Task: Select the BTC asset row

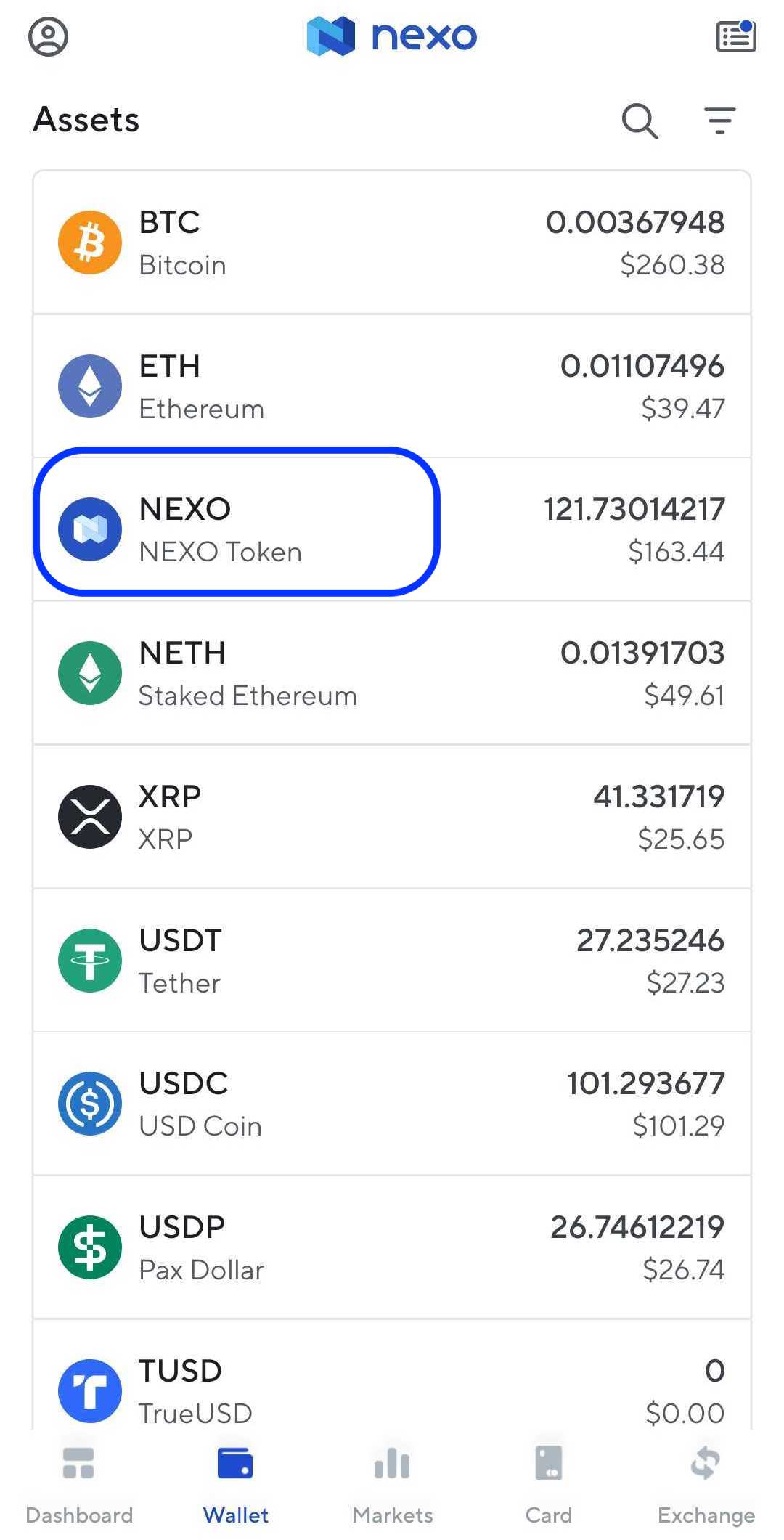Action: [x=392, y=242]
